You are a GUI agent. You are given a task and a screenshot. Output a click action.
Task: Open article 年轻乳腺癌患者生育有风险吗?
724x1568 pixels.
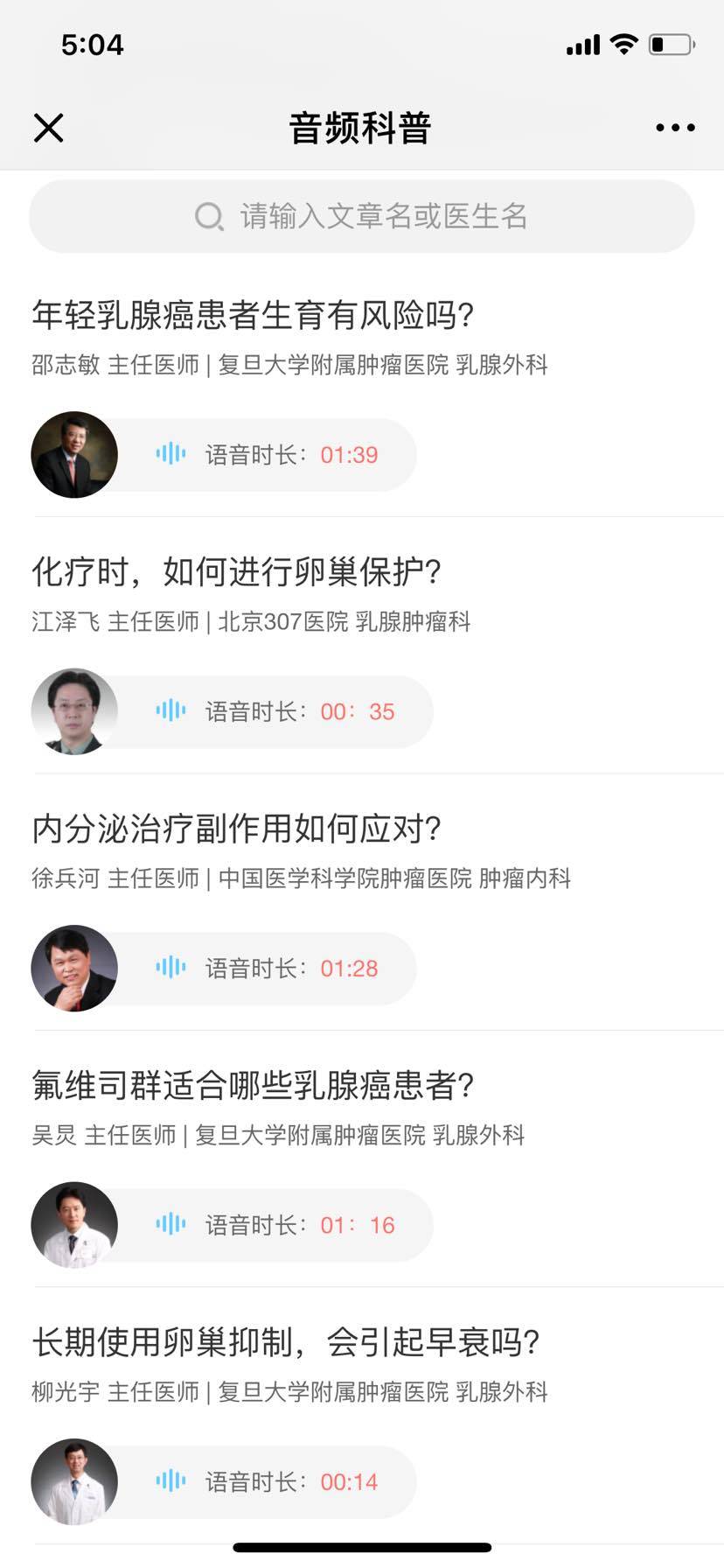coord(253,315)
